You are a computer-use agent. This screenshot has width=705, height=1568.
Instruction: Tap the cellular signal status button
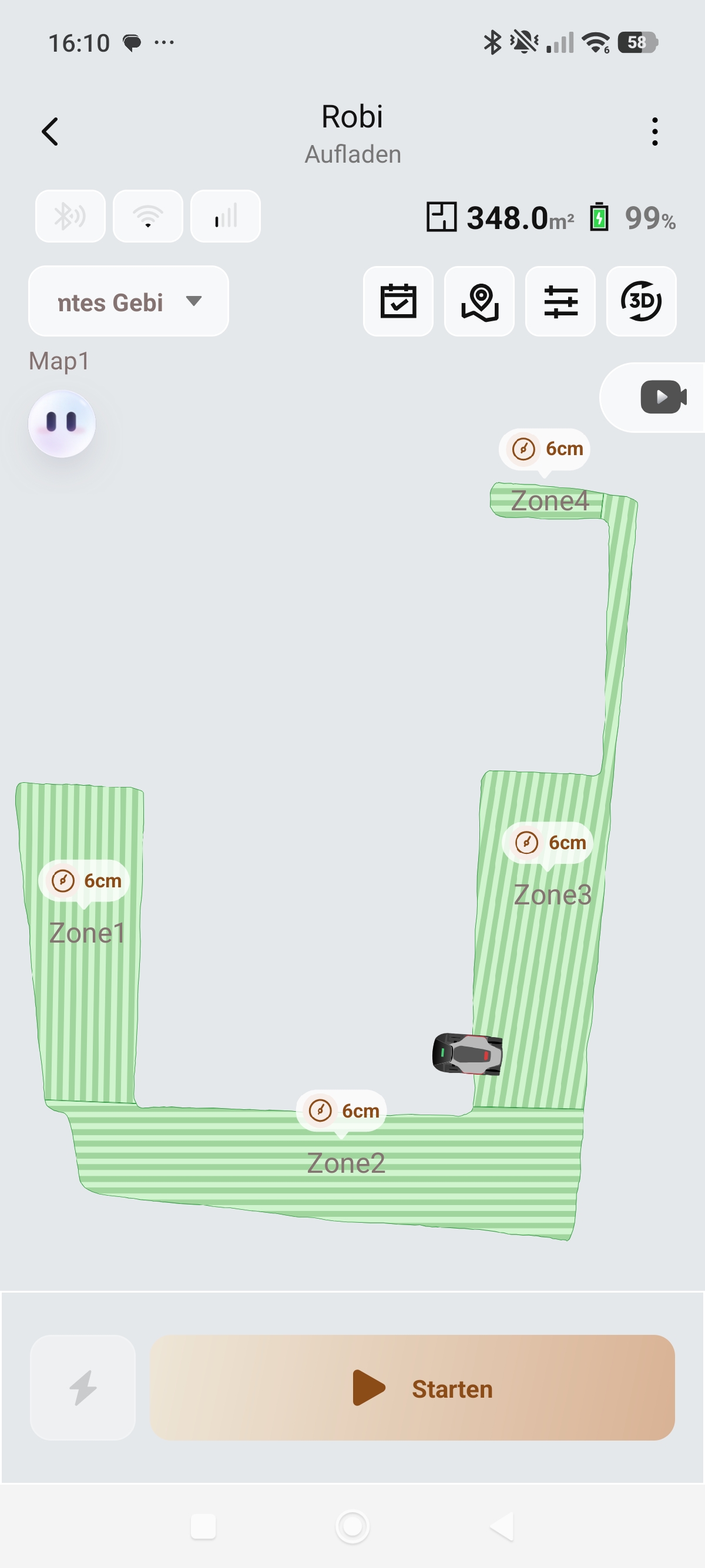tap(226, 216)
